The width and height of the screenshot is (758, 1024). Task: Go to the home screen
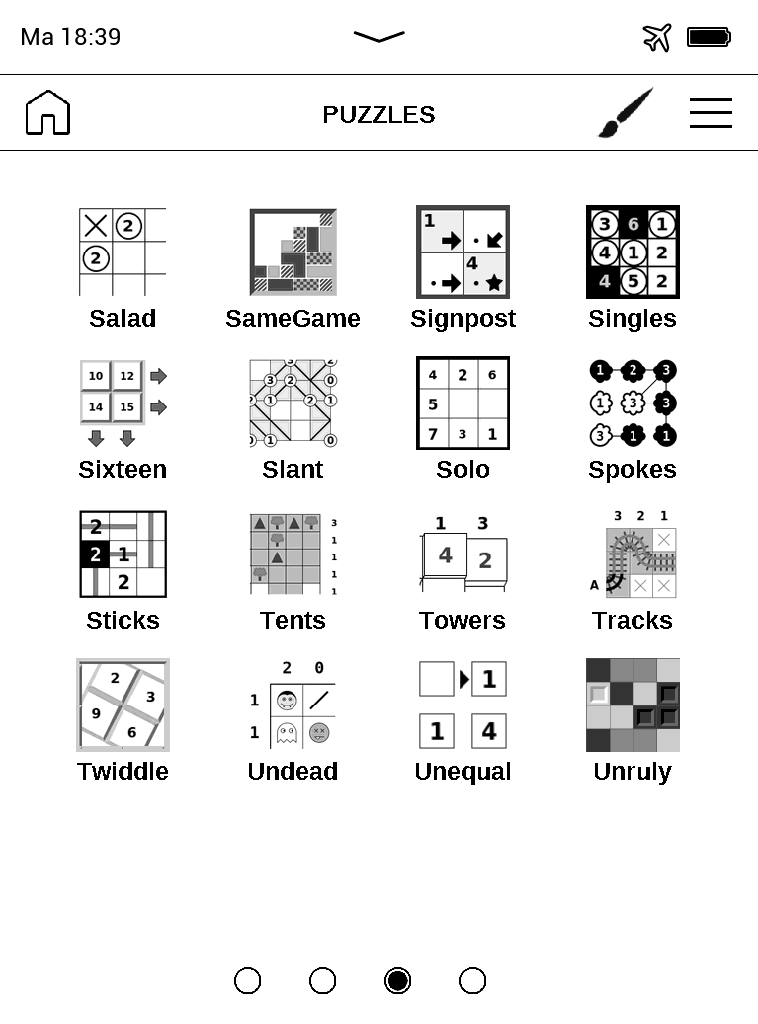pos(48,113)
